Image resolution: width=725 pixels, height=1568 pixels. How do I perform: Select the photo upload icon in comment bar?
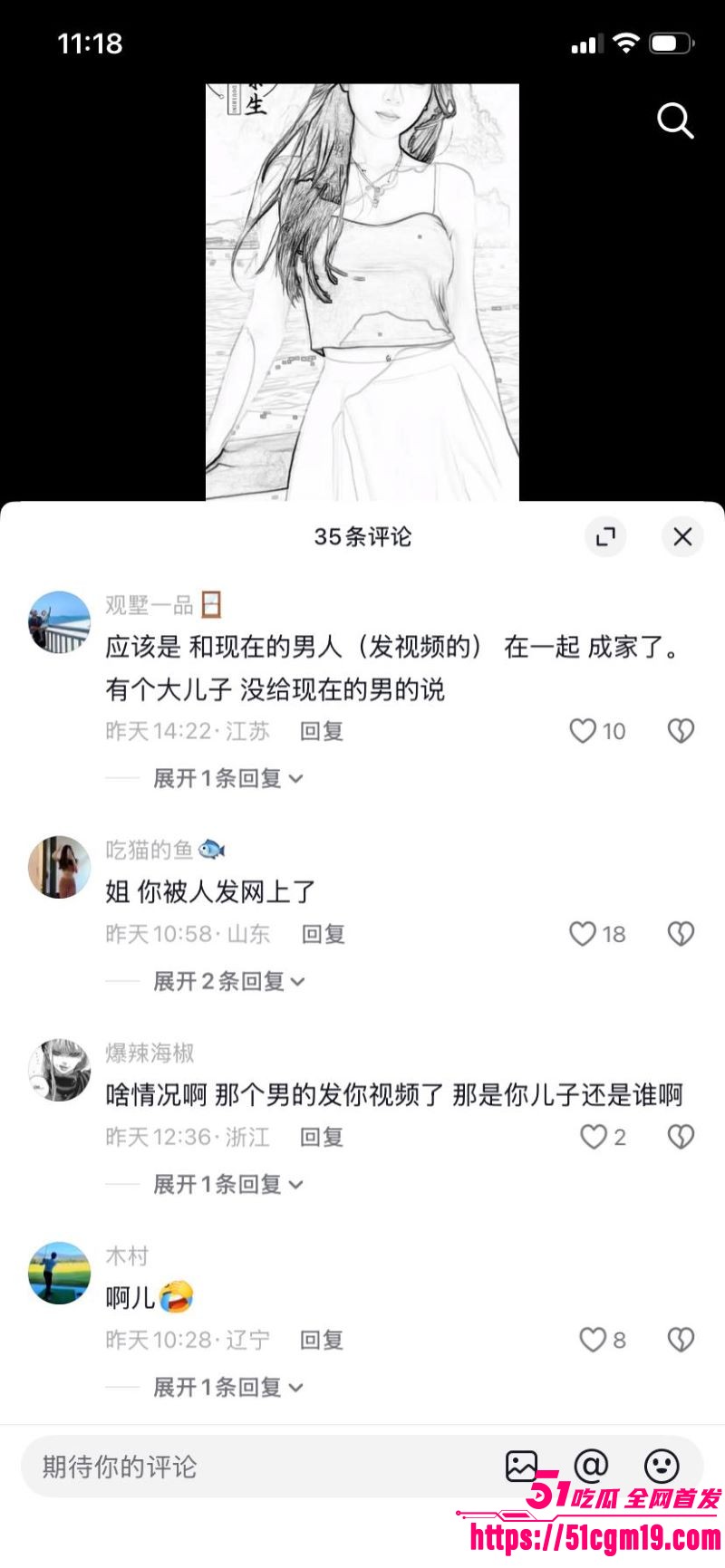(521, 1467)
